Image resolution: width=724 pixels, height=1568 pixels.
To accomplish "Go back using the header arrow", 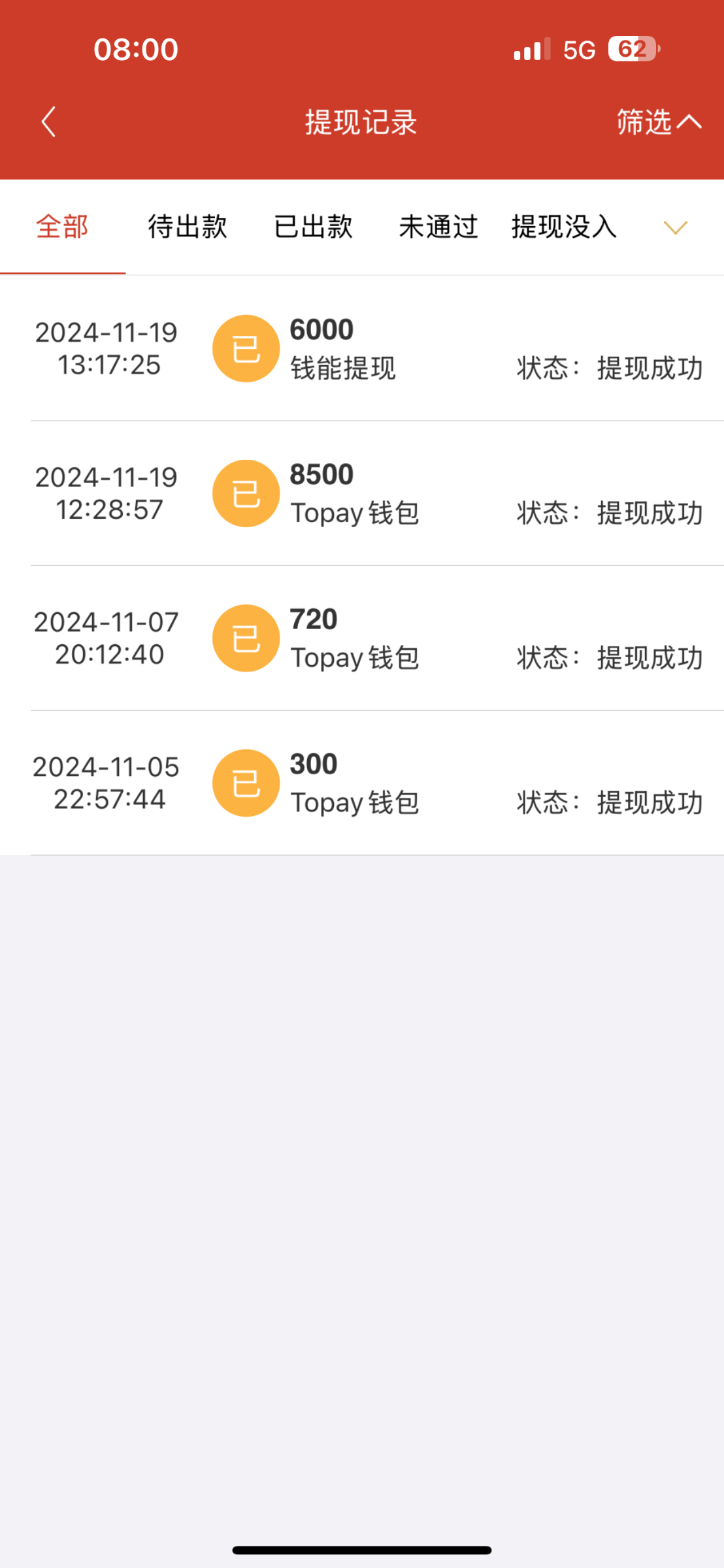I will point(49,122).
